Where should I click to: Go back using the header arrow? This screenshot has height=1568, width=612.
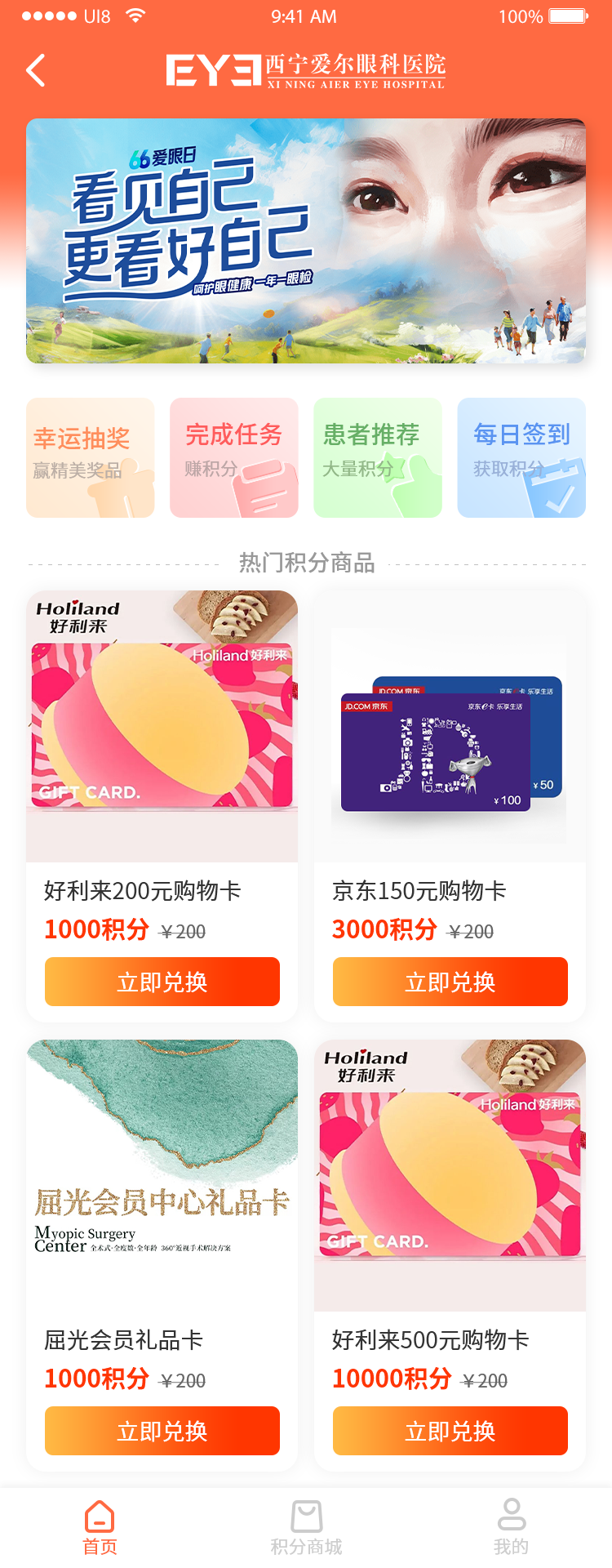[x=36, y=70]
